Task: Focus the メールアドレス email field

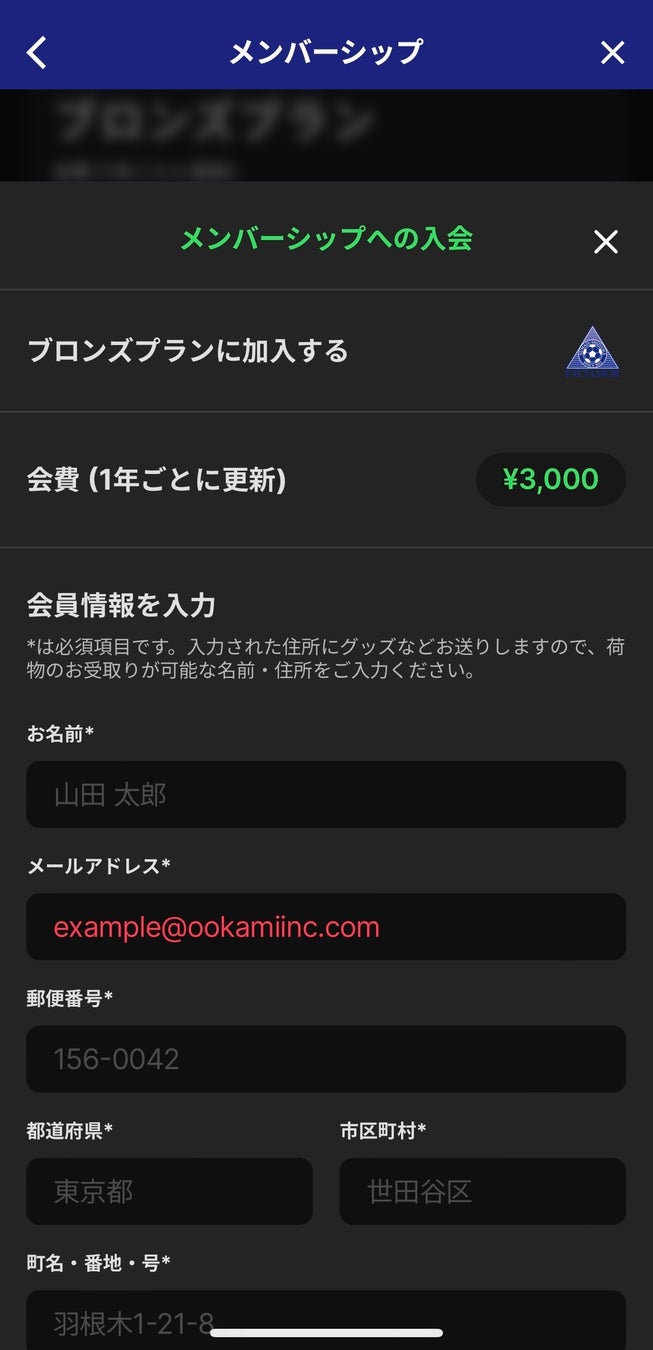Action: click(326, 927)
